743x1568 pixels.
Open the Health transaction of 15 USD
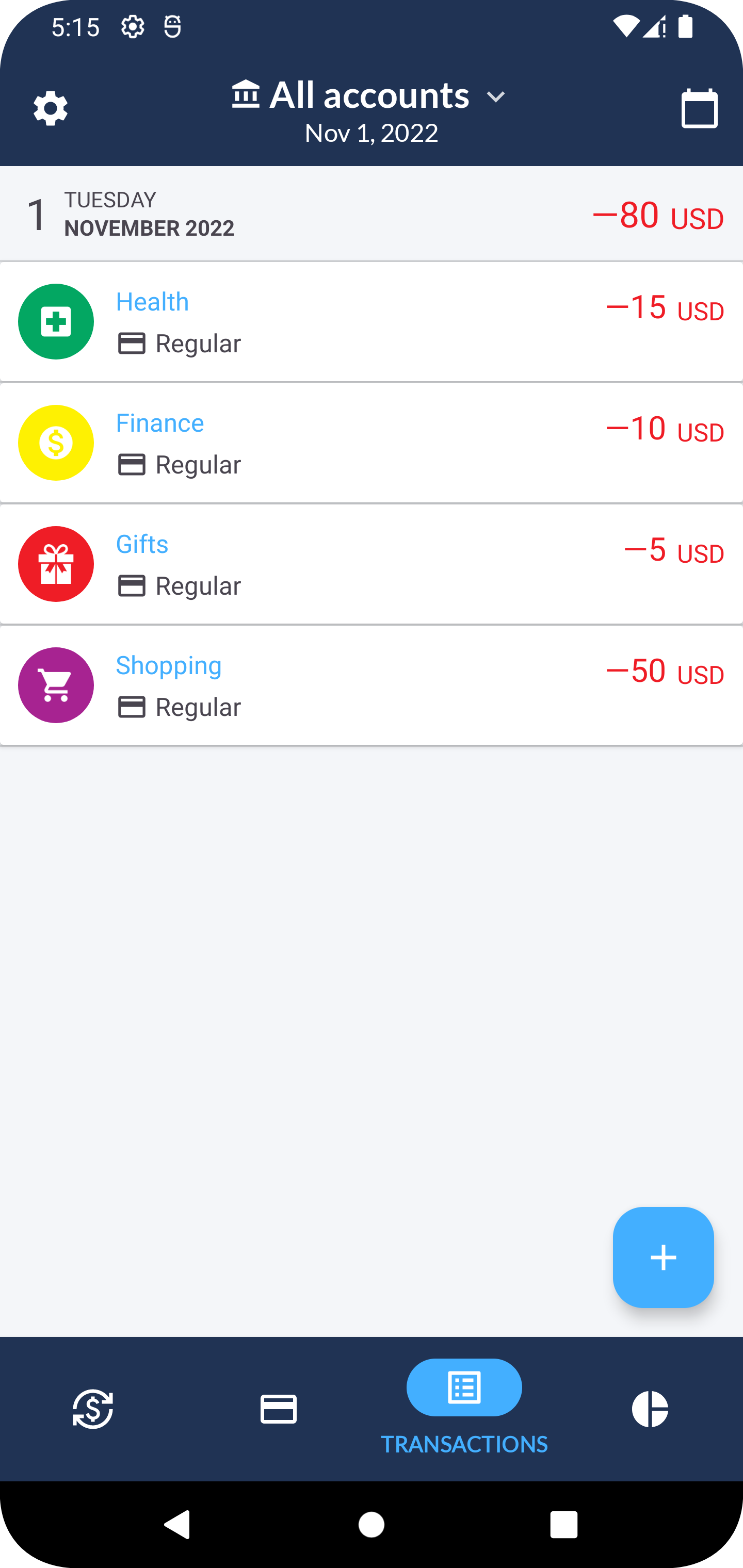[372, 322]
